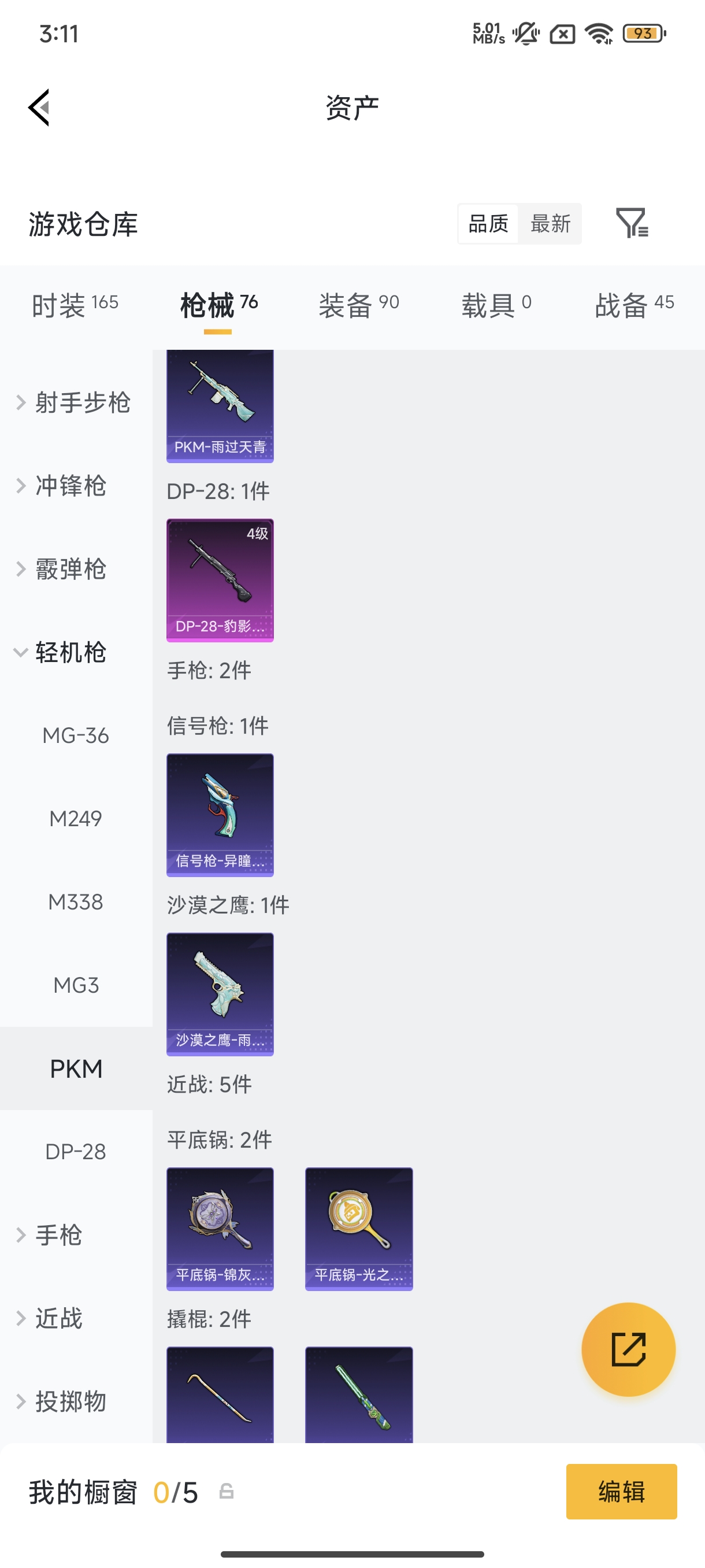Select the 品质 sort option

(x=487, y=224)
